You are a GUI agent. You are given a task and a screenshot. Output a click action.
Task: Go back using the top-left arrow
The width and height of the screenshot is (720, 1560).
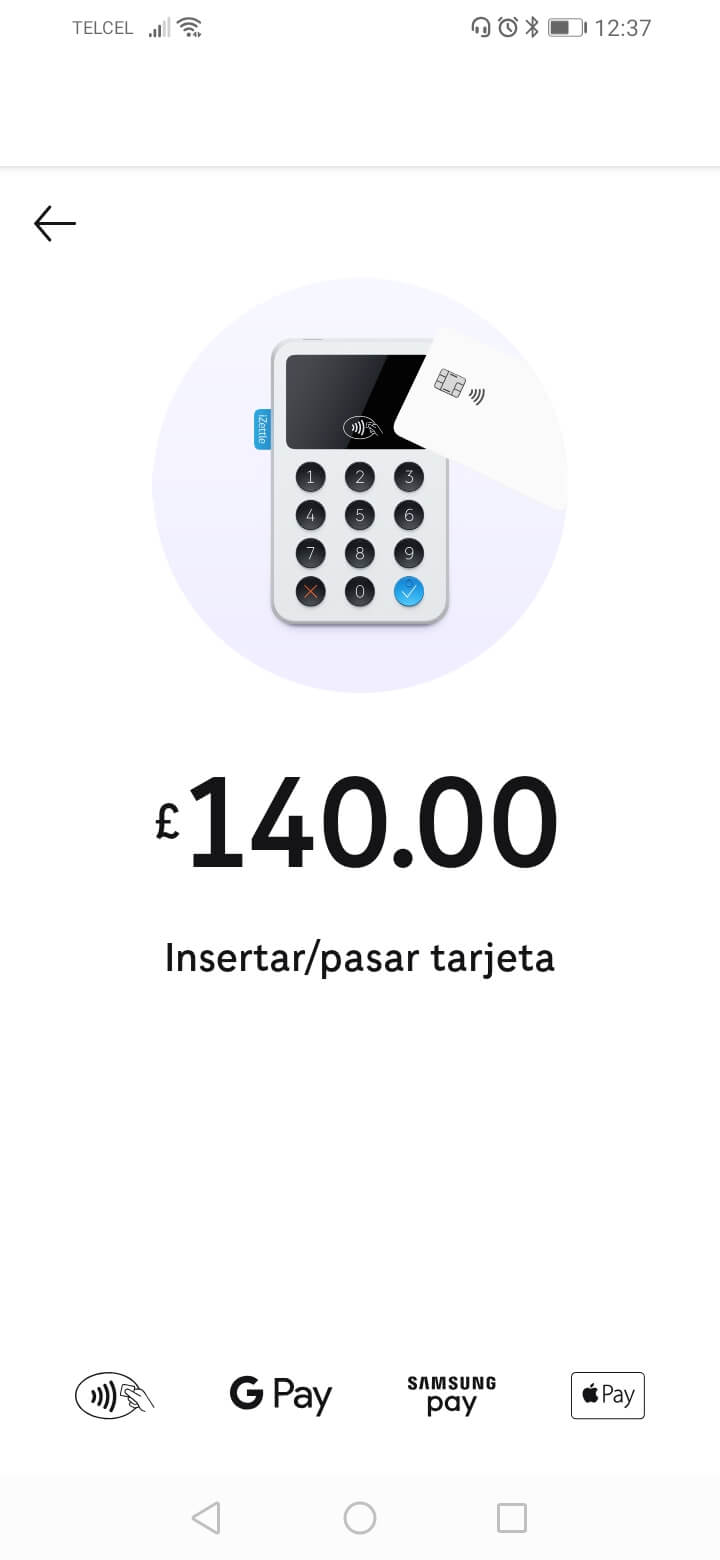coord(55,223)
